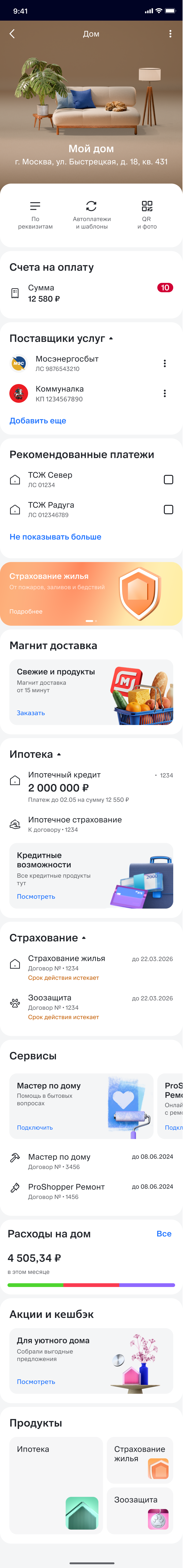Check the ТСЖ Север checkbox

169,480
